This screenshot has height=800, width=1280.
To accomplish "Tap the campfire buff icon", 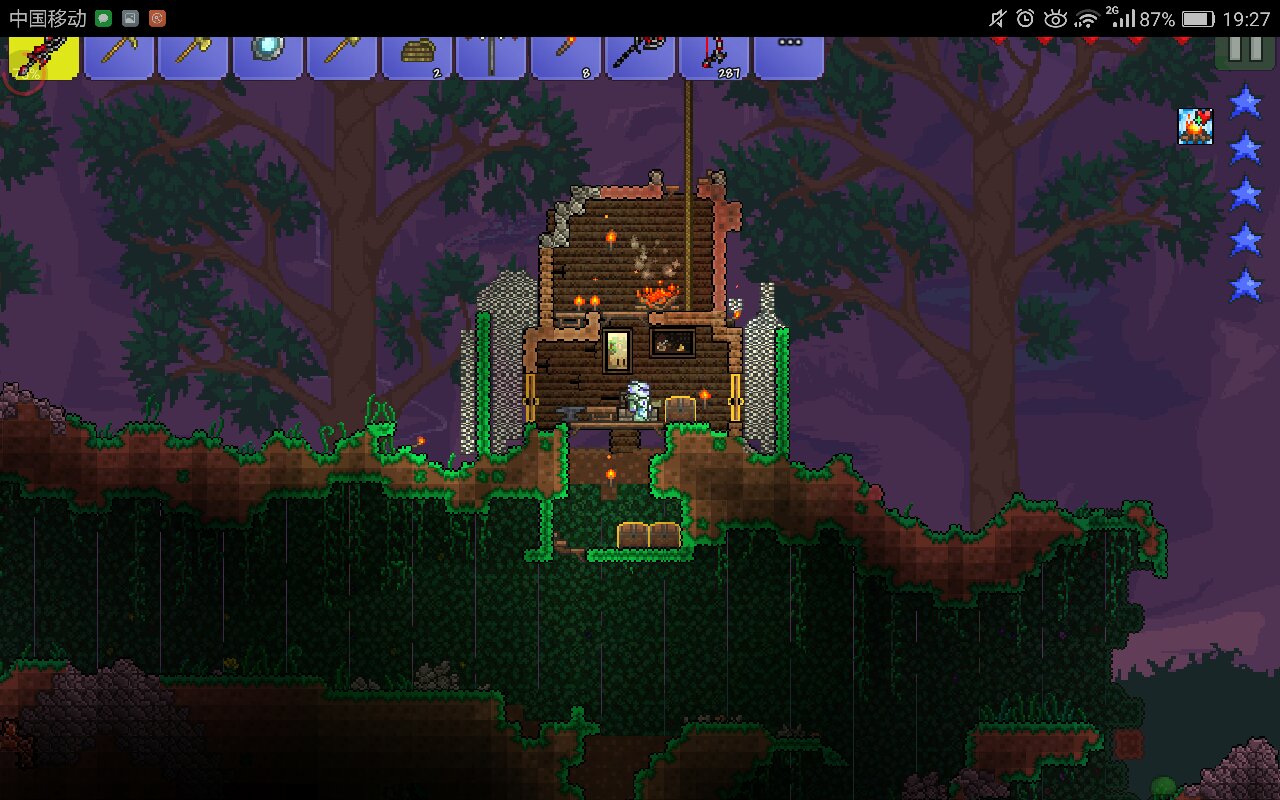I will point(1195,127).
